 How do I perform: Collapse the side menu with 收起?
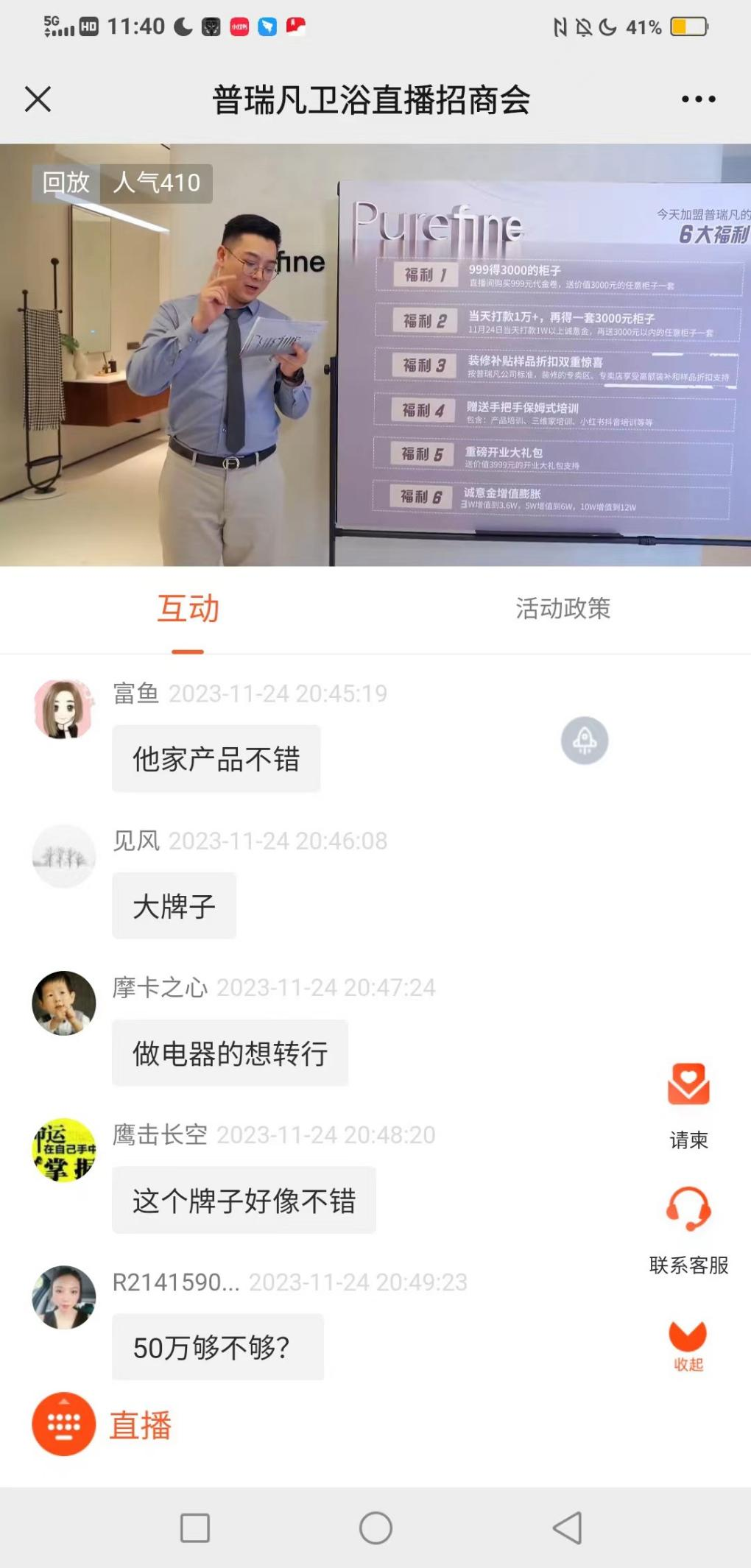point(688,1344)
